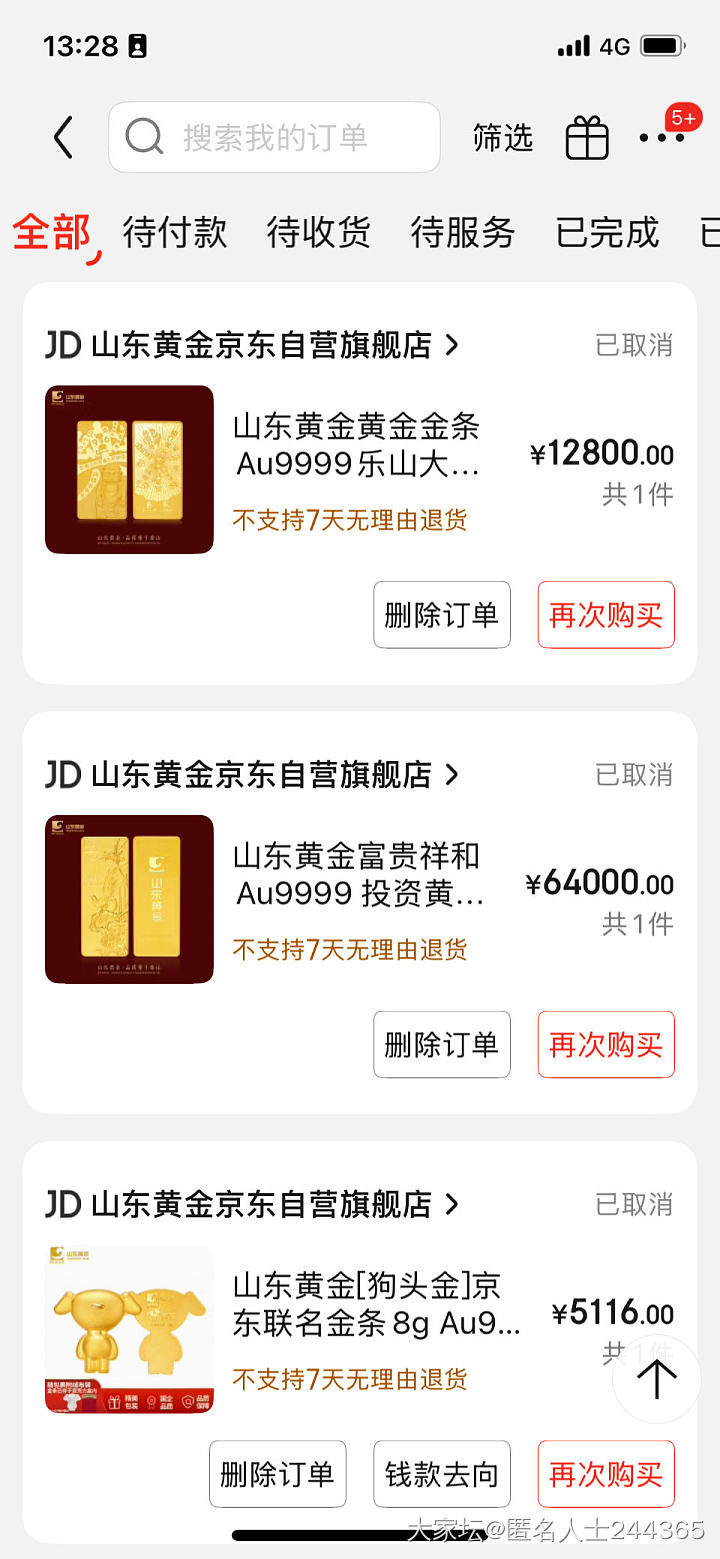This screenshot has width=720, height=1559.
Task: Open the 乐山大佛 gold bar order
Action: click(356, 445)
